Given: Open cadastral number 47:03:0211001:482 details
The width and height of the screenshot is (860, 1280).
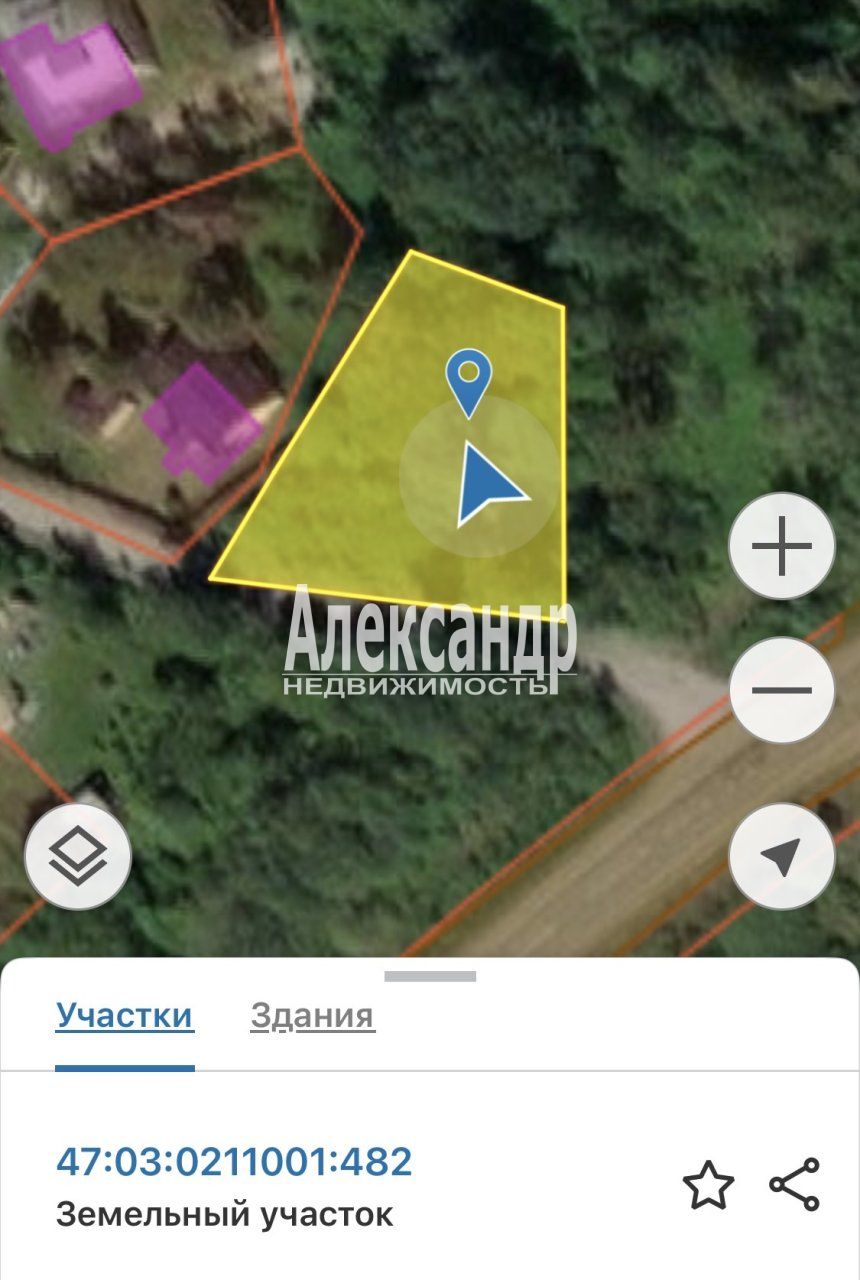Looking at the screenshot, I should [x=234, y=1162].
